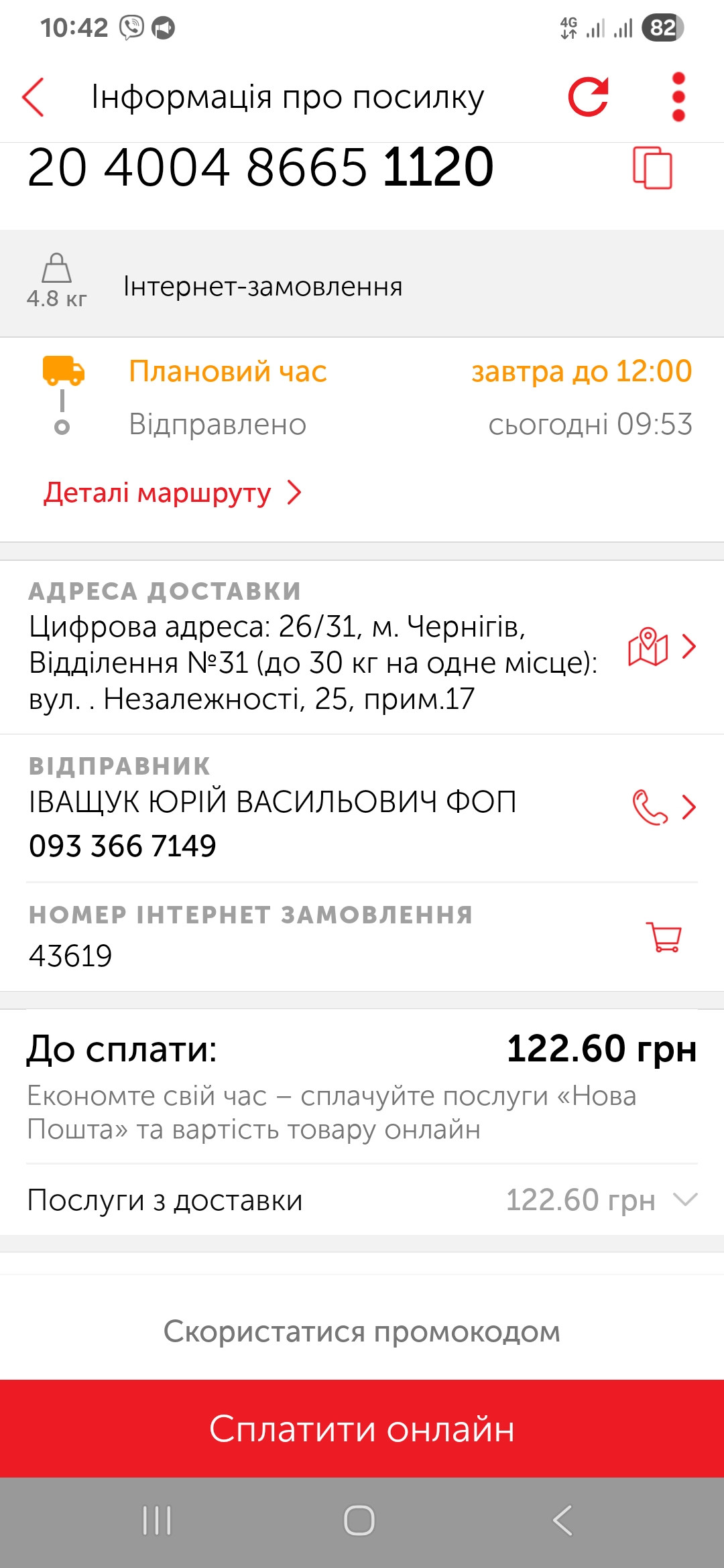The image size is (724, 1568).
Task: Call the sender ІВАЩУК ЮРІЙ ВАСИЛЬОВИЧ
Action: (650, 807)
